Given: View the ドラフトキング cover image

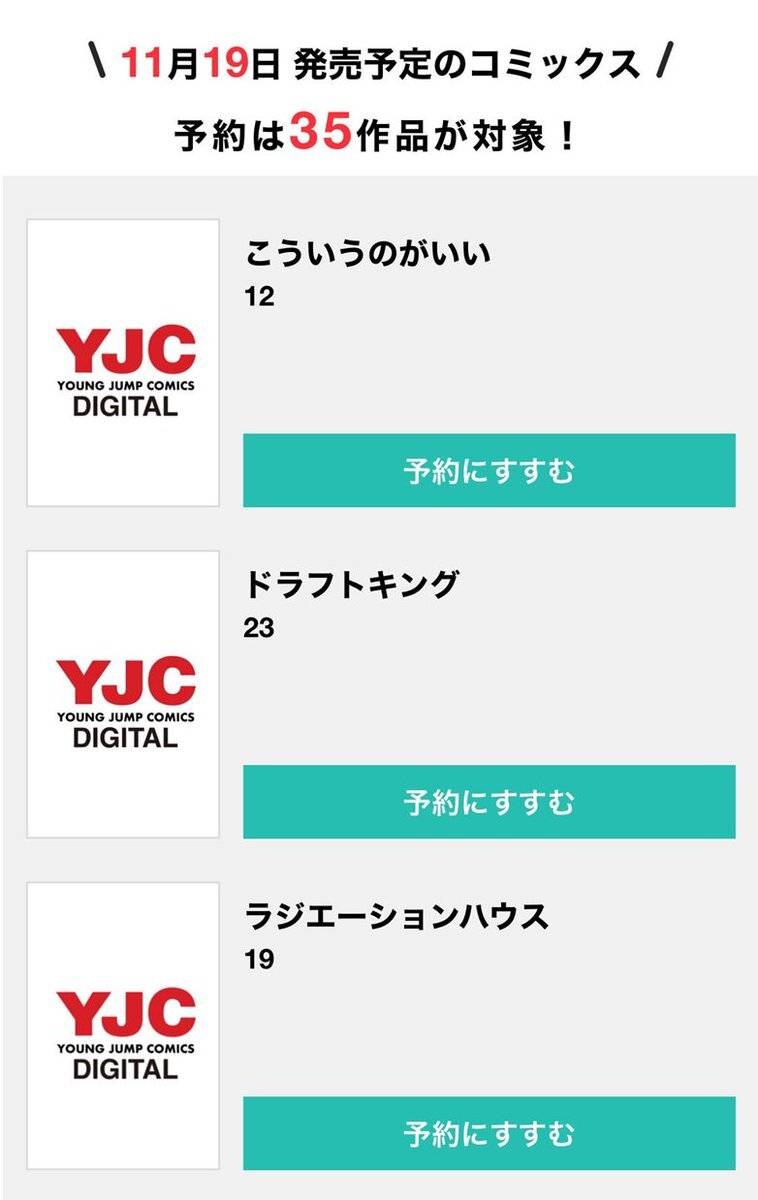Looking at the screenshot, I should pos(123,694).
